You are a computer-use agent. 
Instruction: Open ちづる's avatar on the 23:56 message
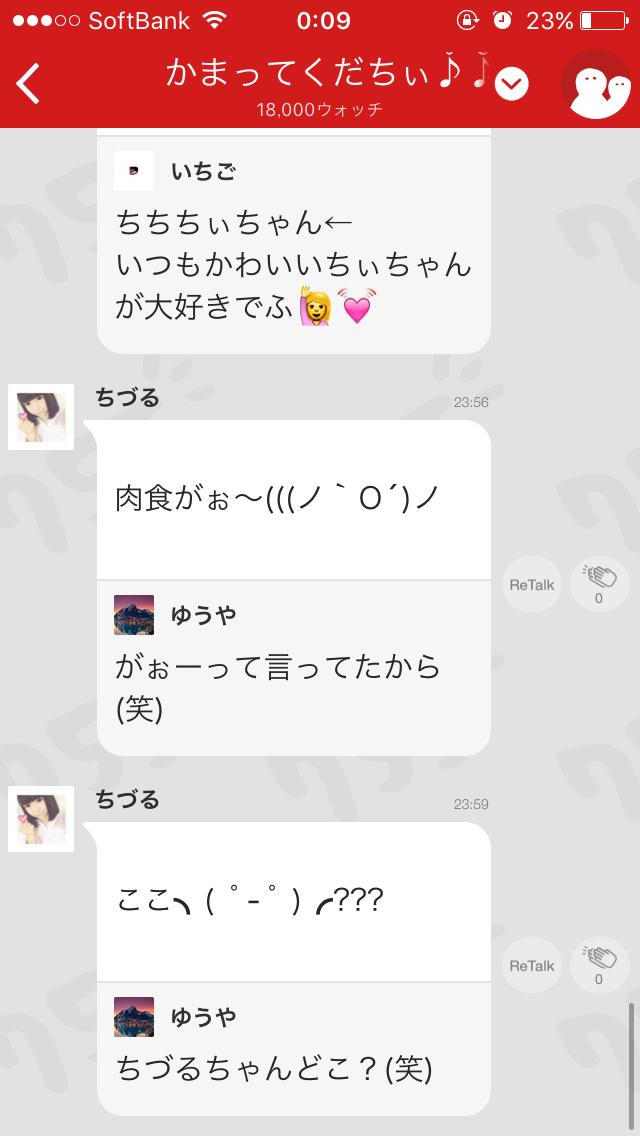click(41, 417)
